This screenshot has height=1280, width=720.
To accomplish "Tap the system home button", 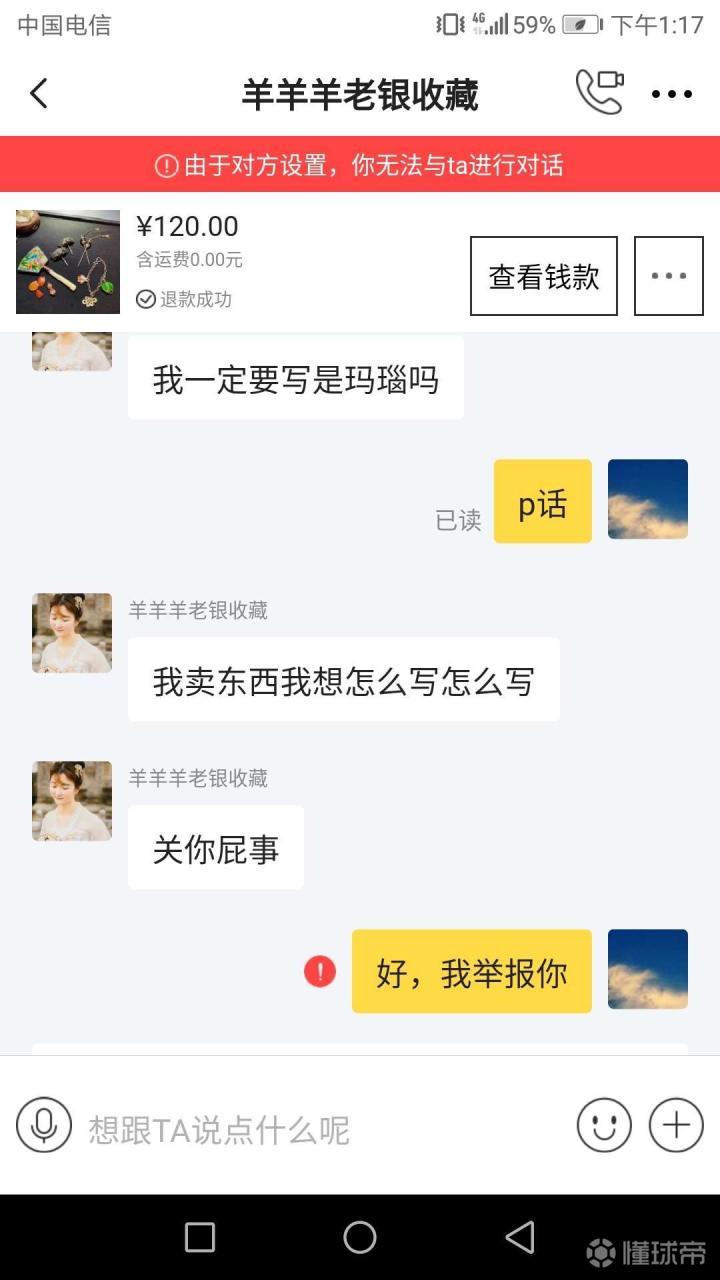I will (x=360, y=1237).
